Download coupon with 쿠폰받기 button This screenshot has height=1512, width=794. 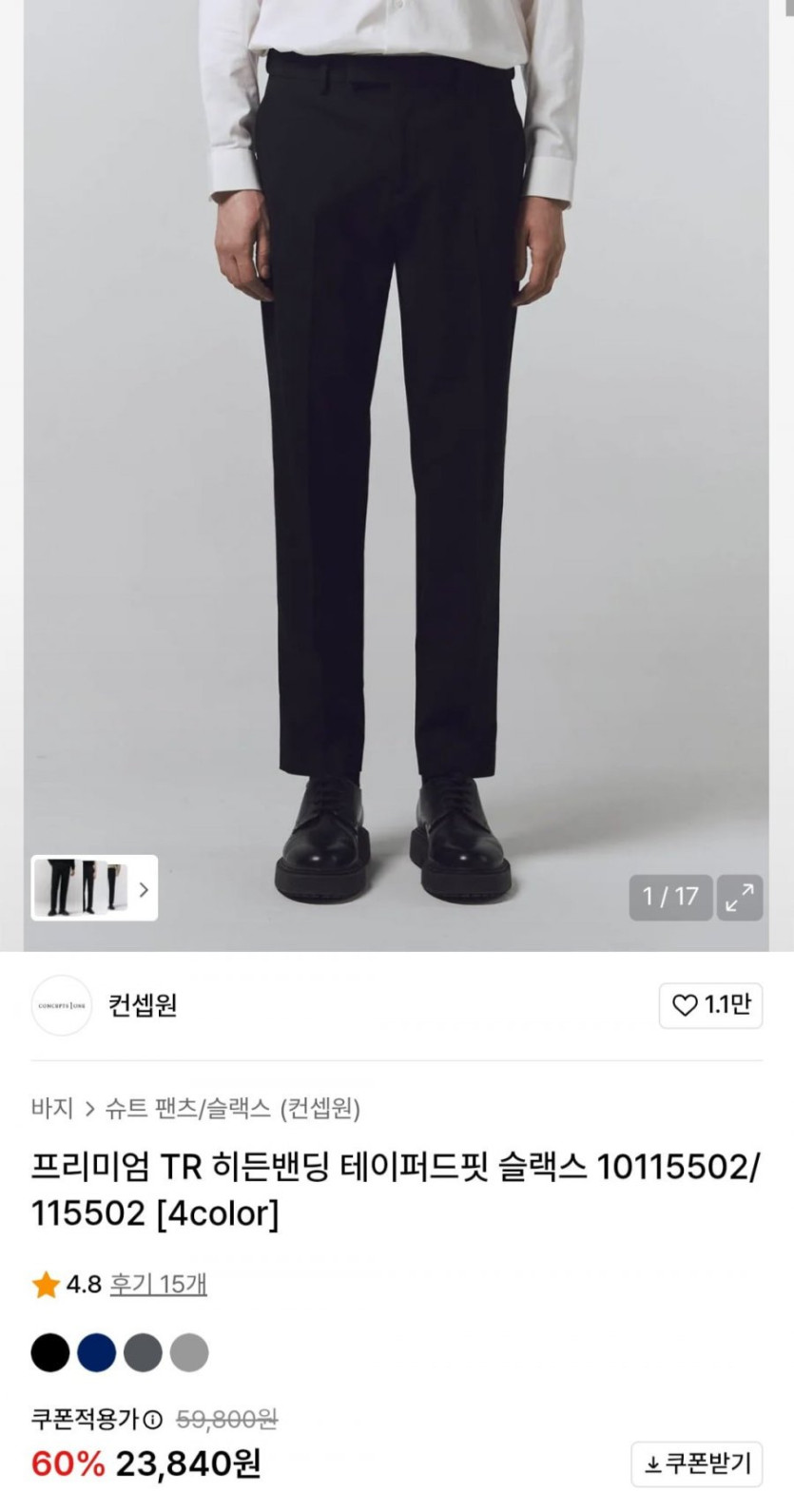click(x=697, y=1464)
